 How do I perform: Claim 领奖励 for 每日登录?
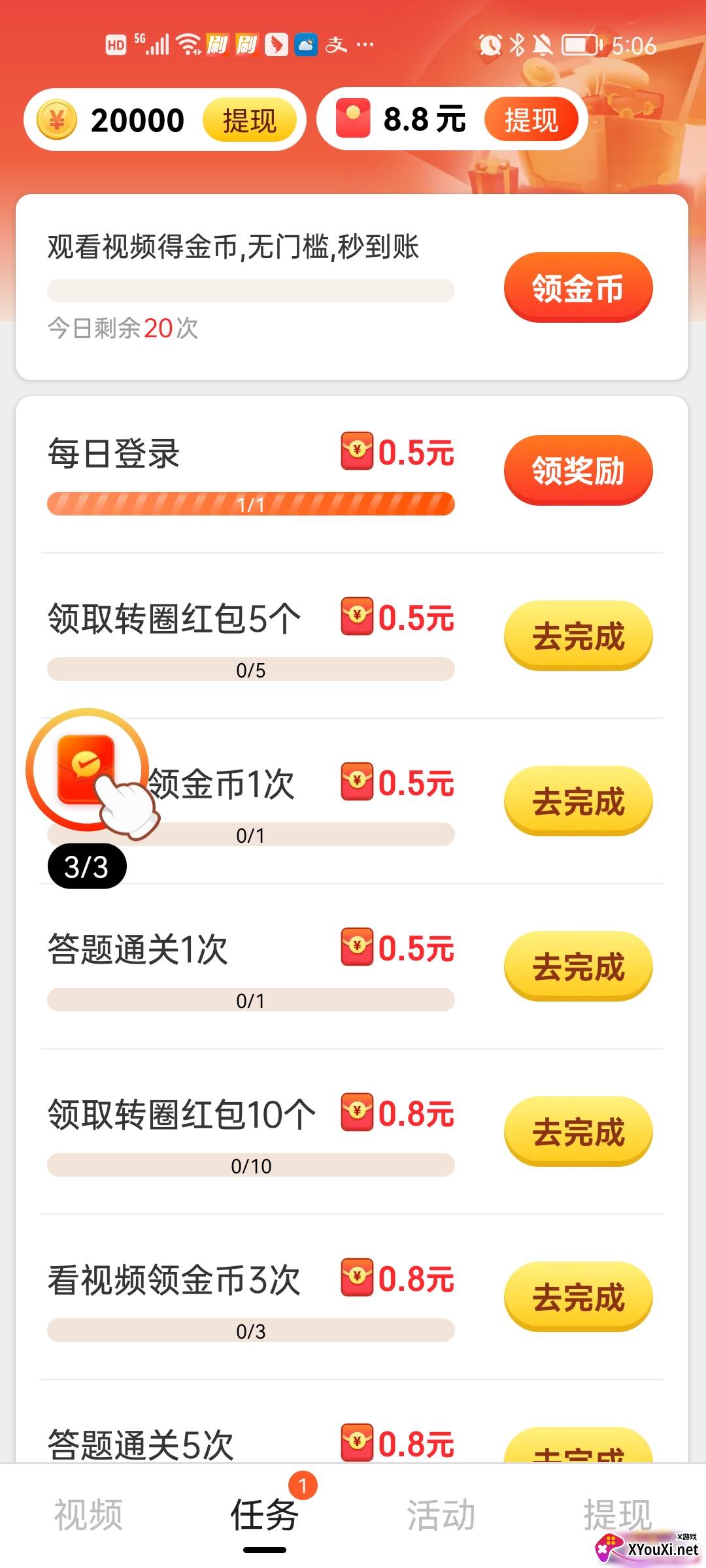(578, 470)
